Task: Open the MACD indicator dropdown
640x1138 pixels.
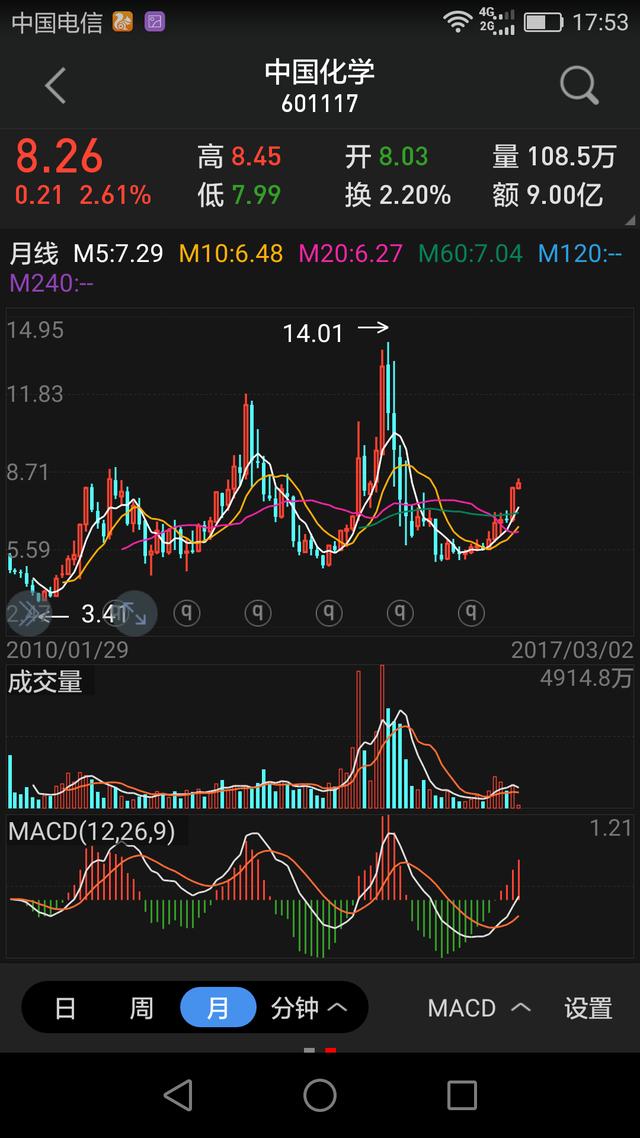Action: pos(479,1008)
